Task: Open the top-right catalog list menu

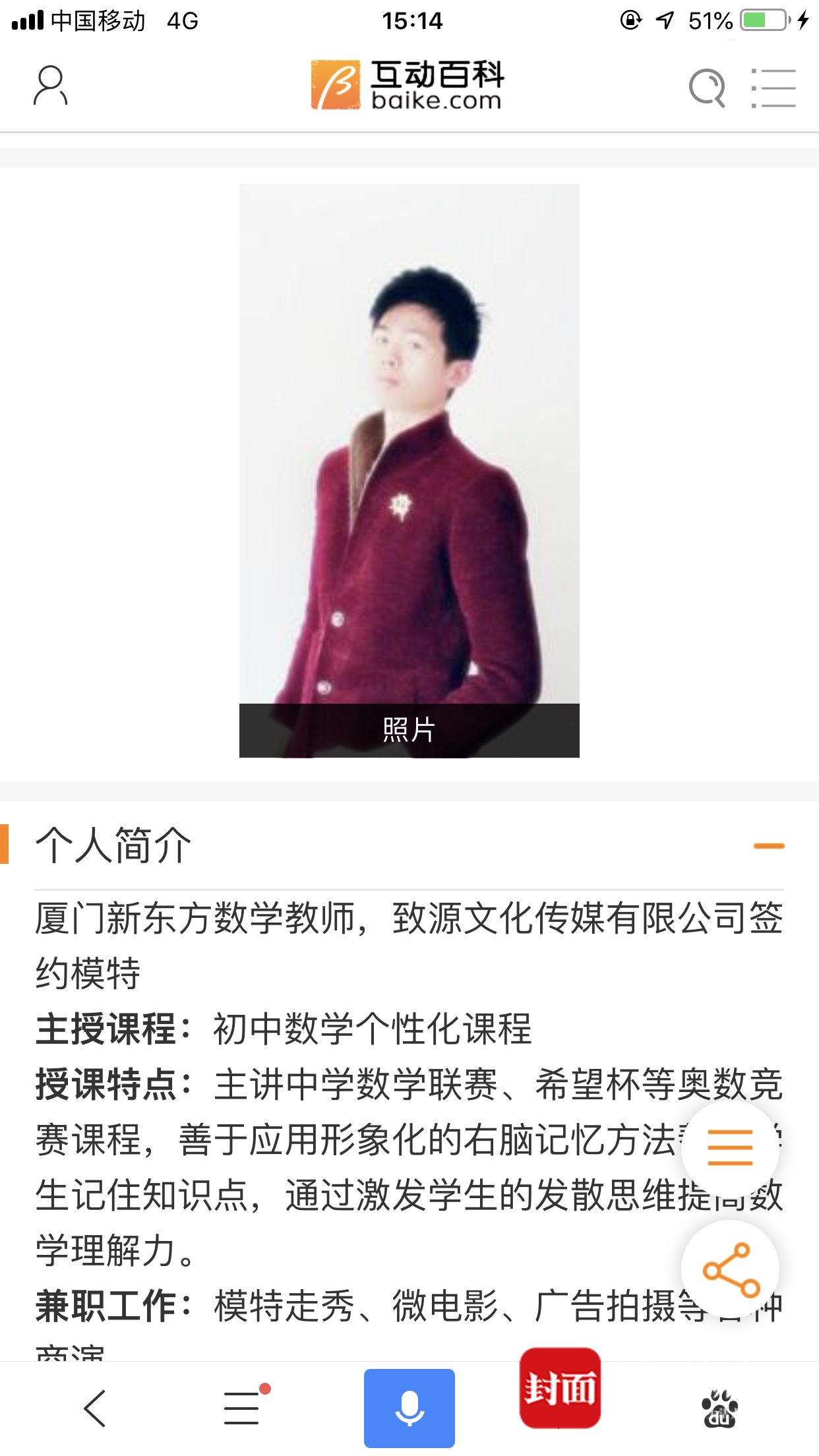Action: 773,87
